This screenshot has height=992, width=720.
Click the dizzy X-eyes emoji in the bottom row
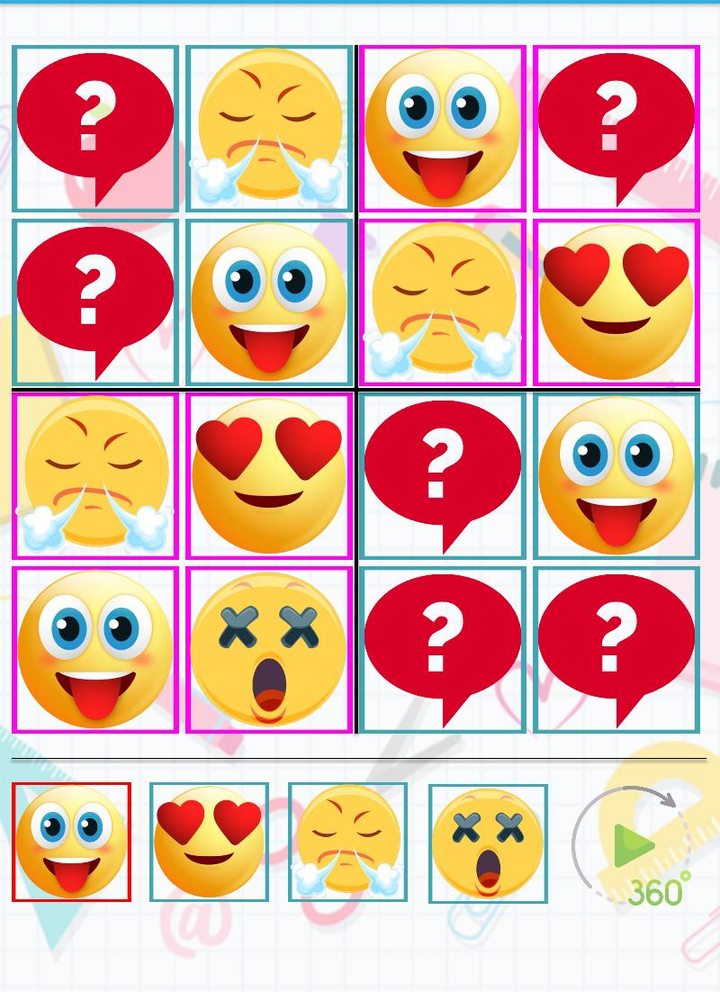pos(268,646)
